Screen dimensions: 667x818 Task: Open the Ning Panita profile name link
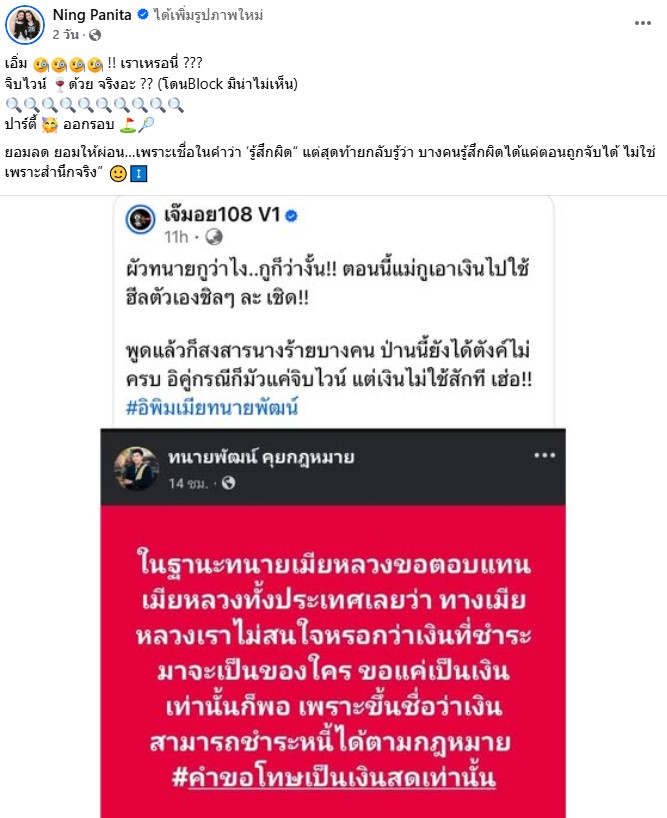click(93, 16)
